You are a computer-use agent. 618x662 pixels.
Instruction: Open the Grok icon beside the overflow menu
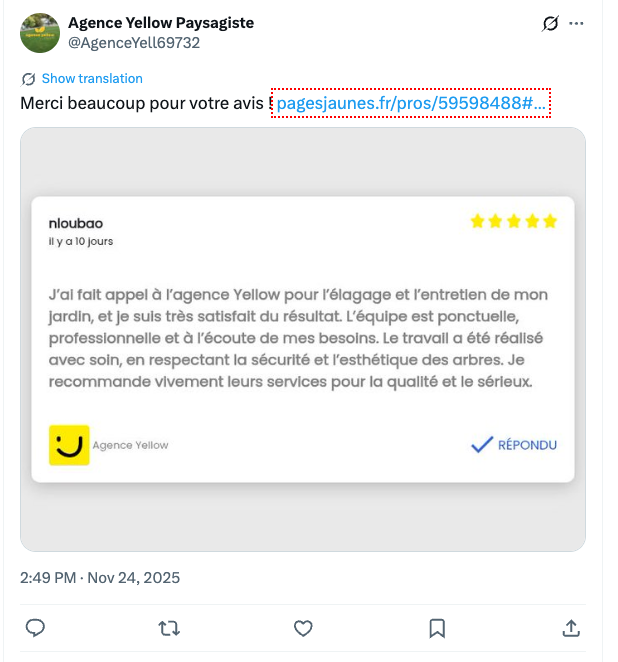pyautogui.click(x=549, y=23)
